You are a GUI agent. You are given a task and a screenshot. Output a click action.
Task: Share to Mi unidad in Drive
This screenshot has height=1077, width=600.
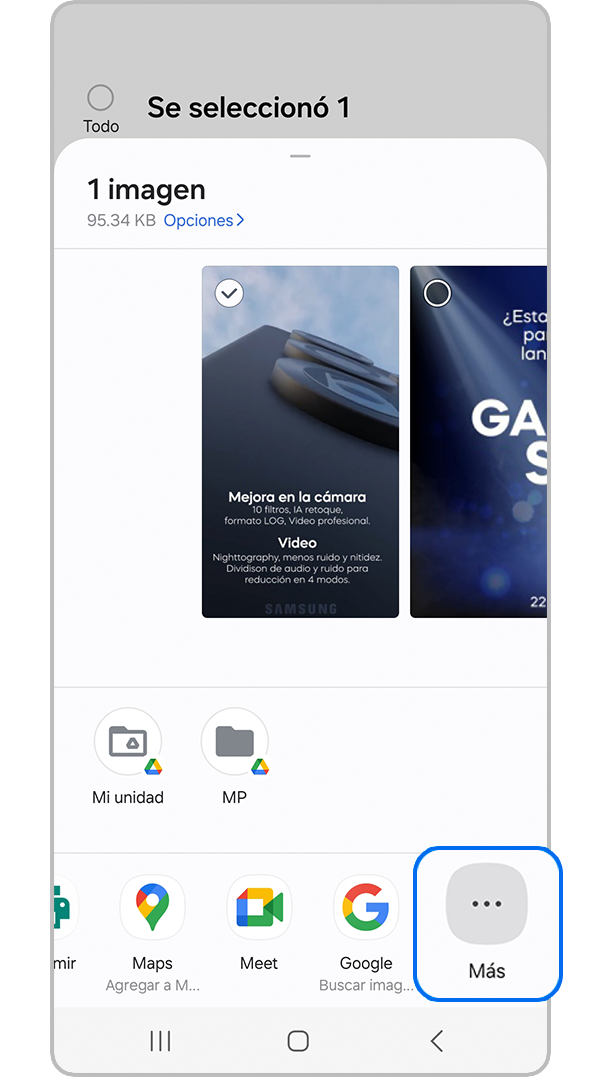tap(127, 742)
